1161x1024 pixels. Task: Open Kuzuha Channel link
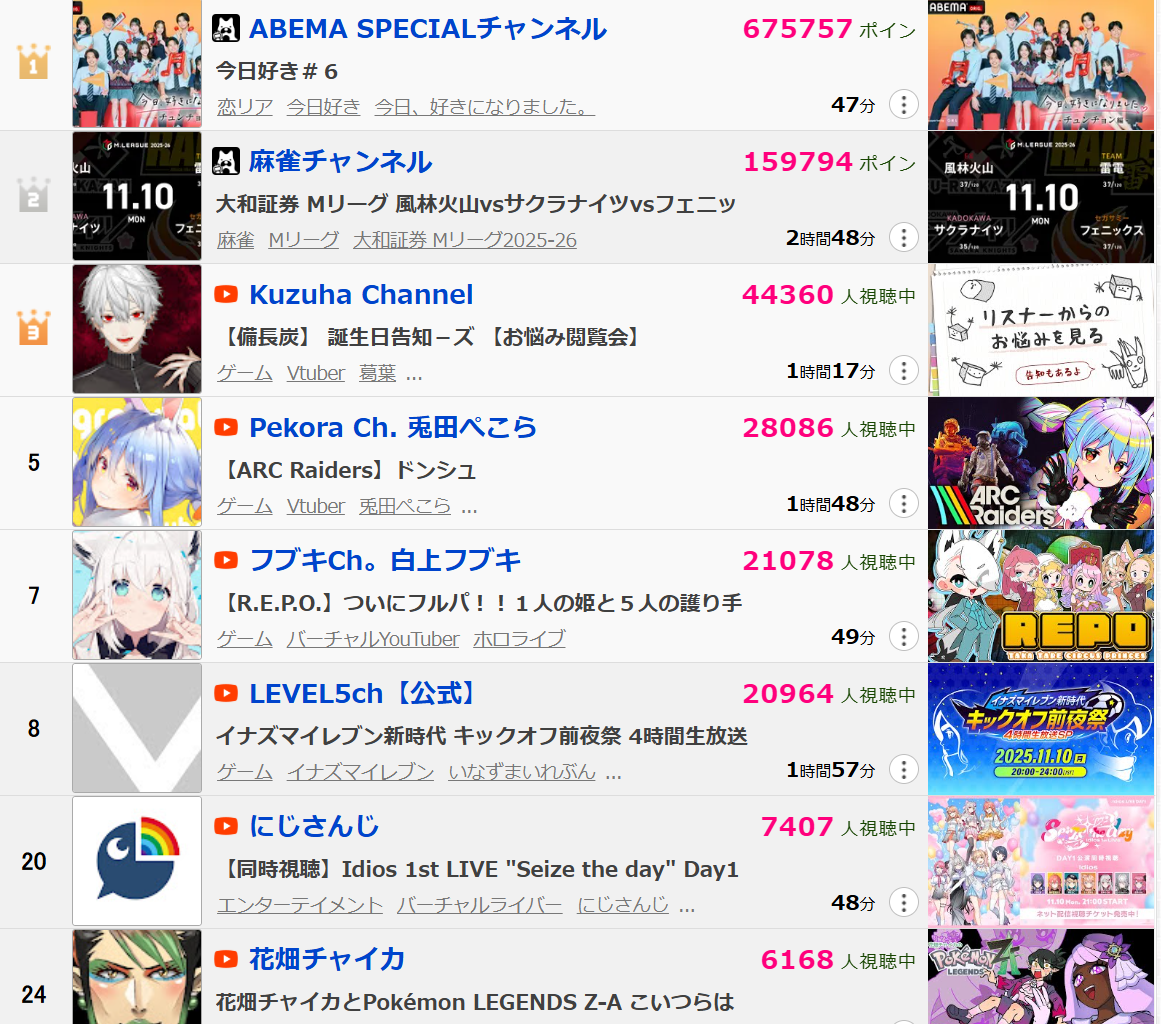[361, 295]
